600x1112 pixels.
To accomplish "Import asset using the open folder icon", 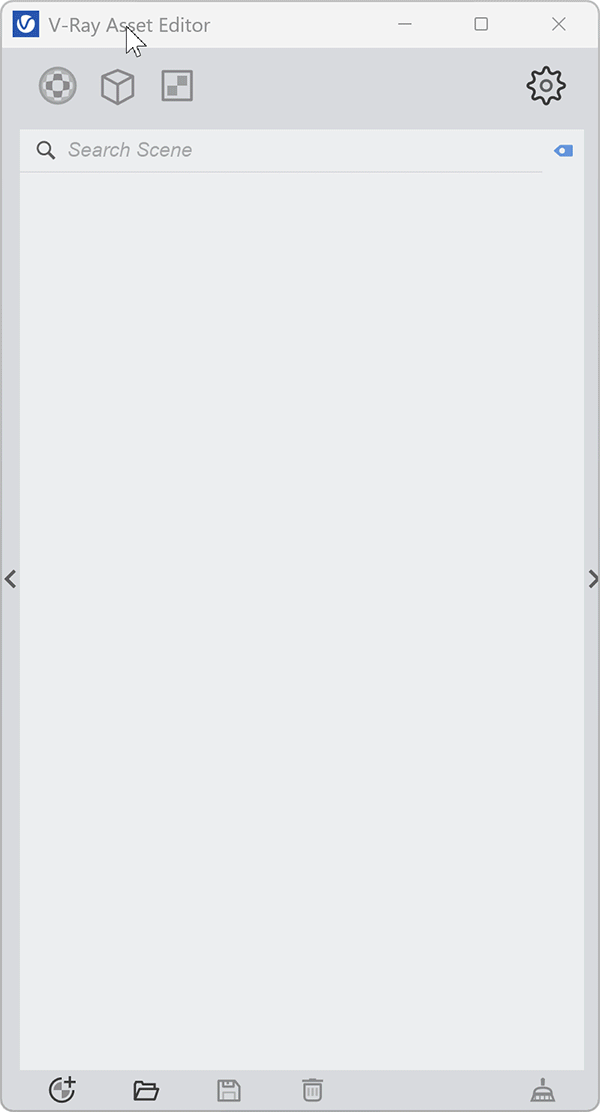I will coord(146,1090).
